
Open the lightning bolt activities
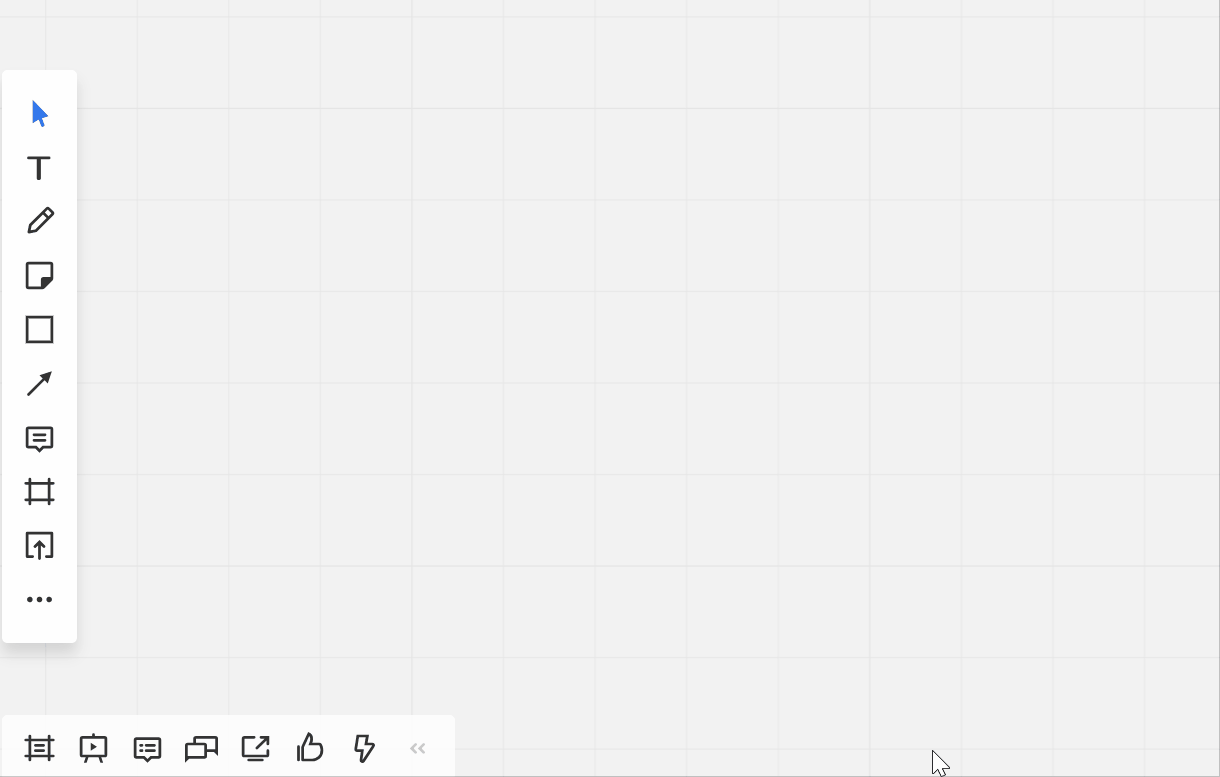[x=364, y=748]
